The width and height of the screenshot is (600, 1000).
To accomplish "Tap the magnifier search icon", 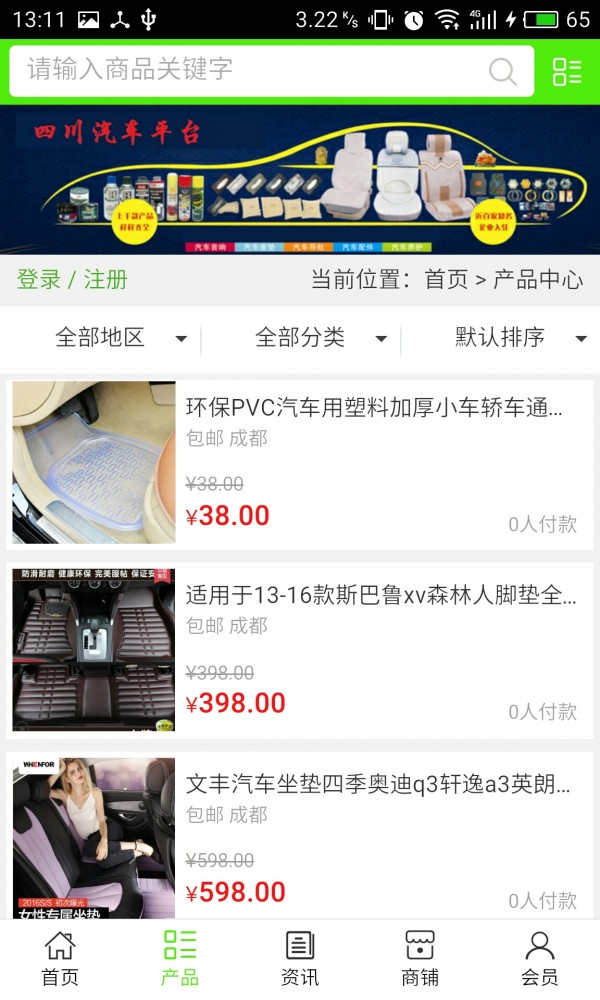I will pos(503,71).
